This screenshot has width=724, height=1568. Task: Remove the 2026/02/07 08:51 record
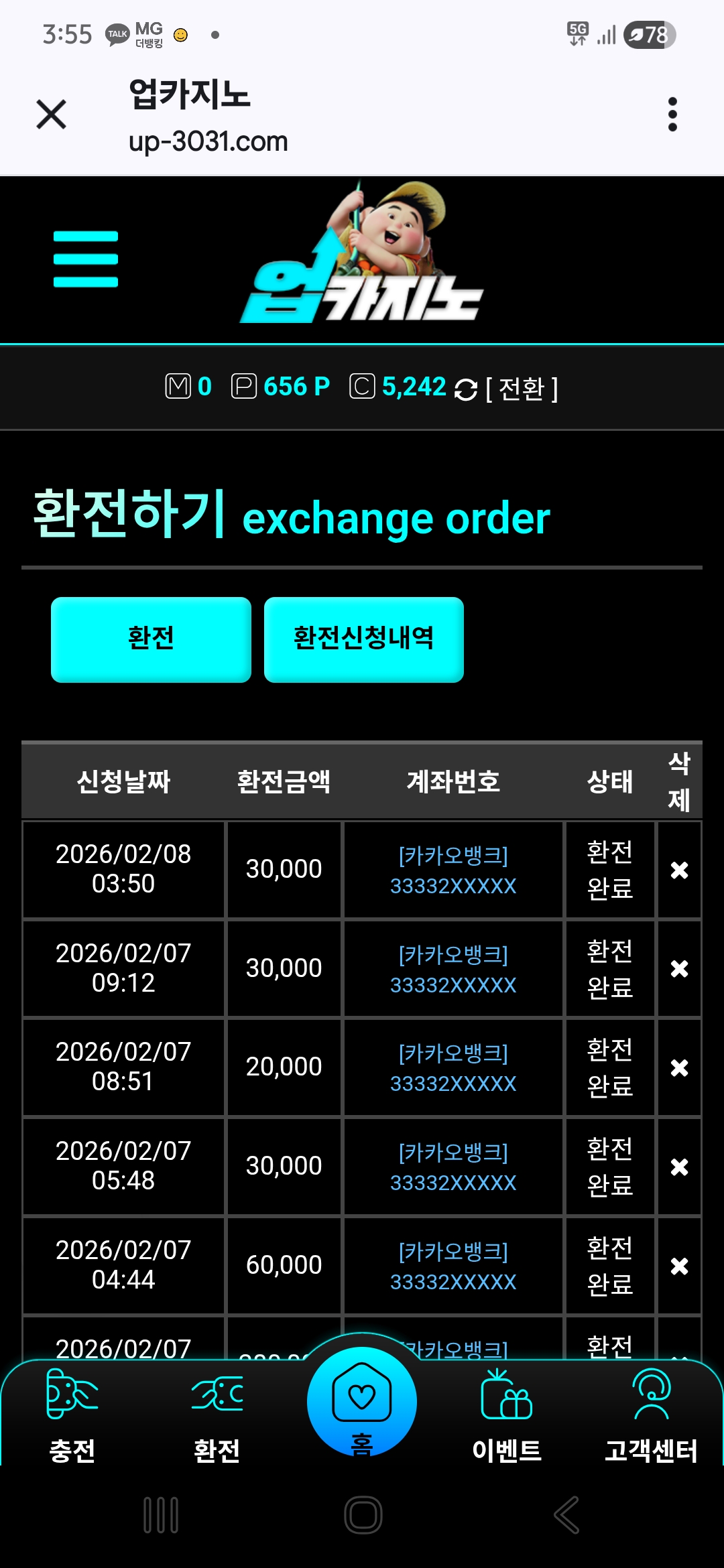click(x=679, y=1067)
